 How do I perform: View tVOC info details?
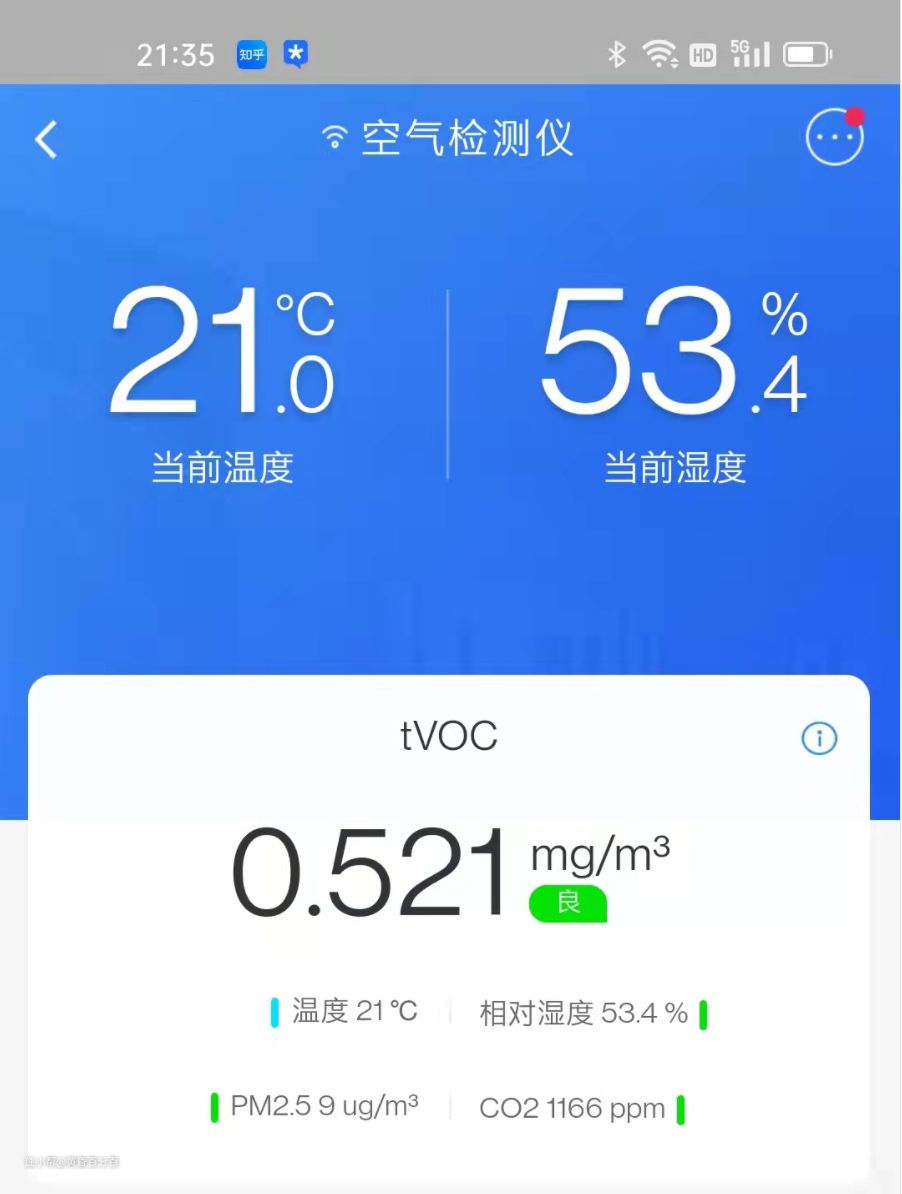point(819,739)
